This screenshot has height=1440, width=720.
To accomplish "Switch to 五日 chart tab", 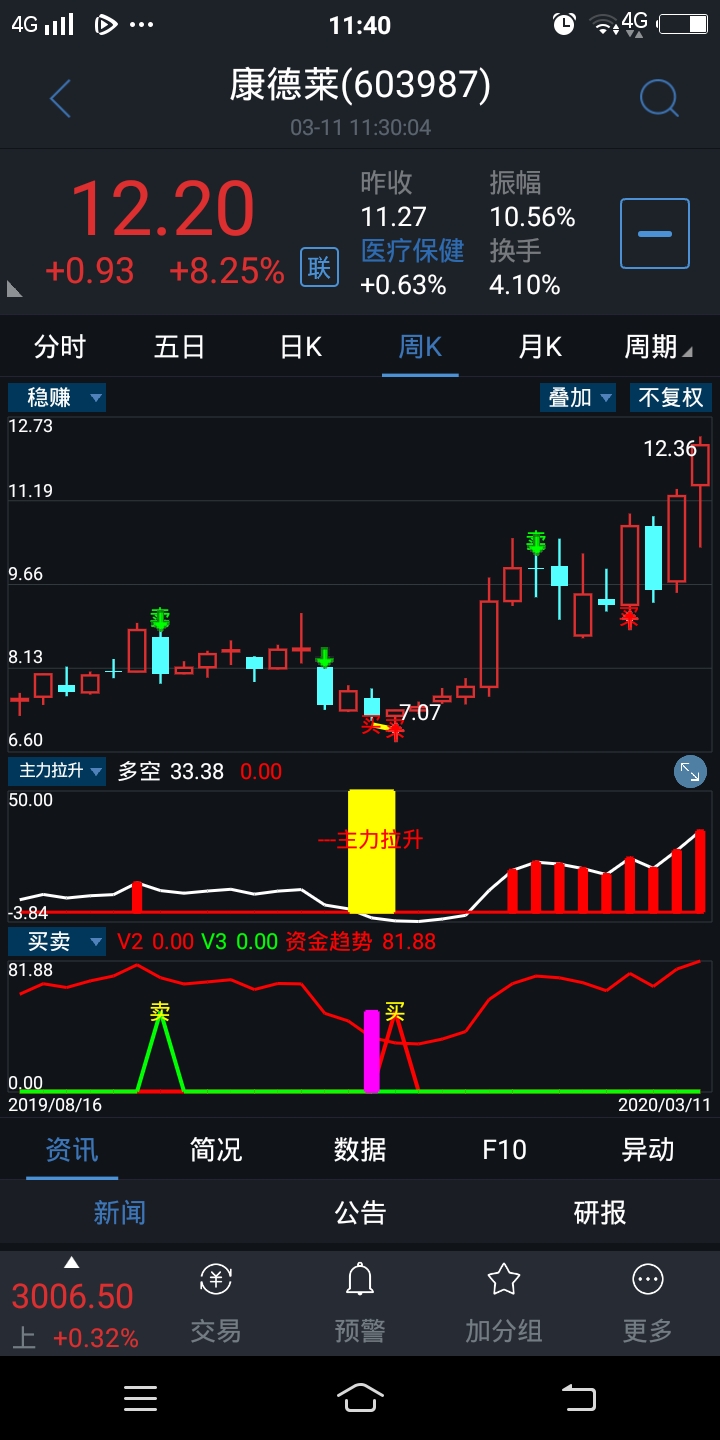I will click(x=180, y=347).
